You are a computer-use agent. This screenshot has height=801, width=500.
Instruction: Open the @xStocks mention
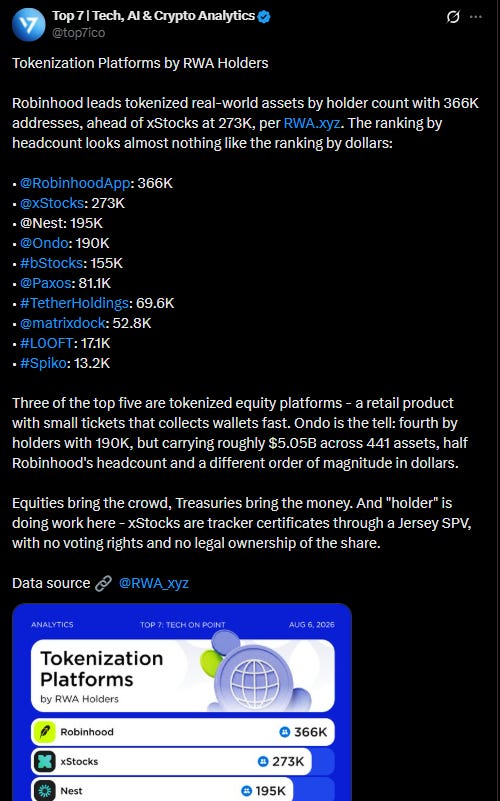52,203
